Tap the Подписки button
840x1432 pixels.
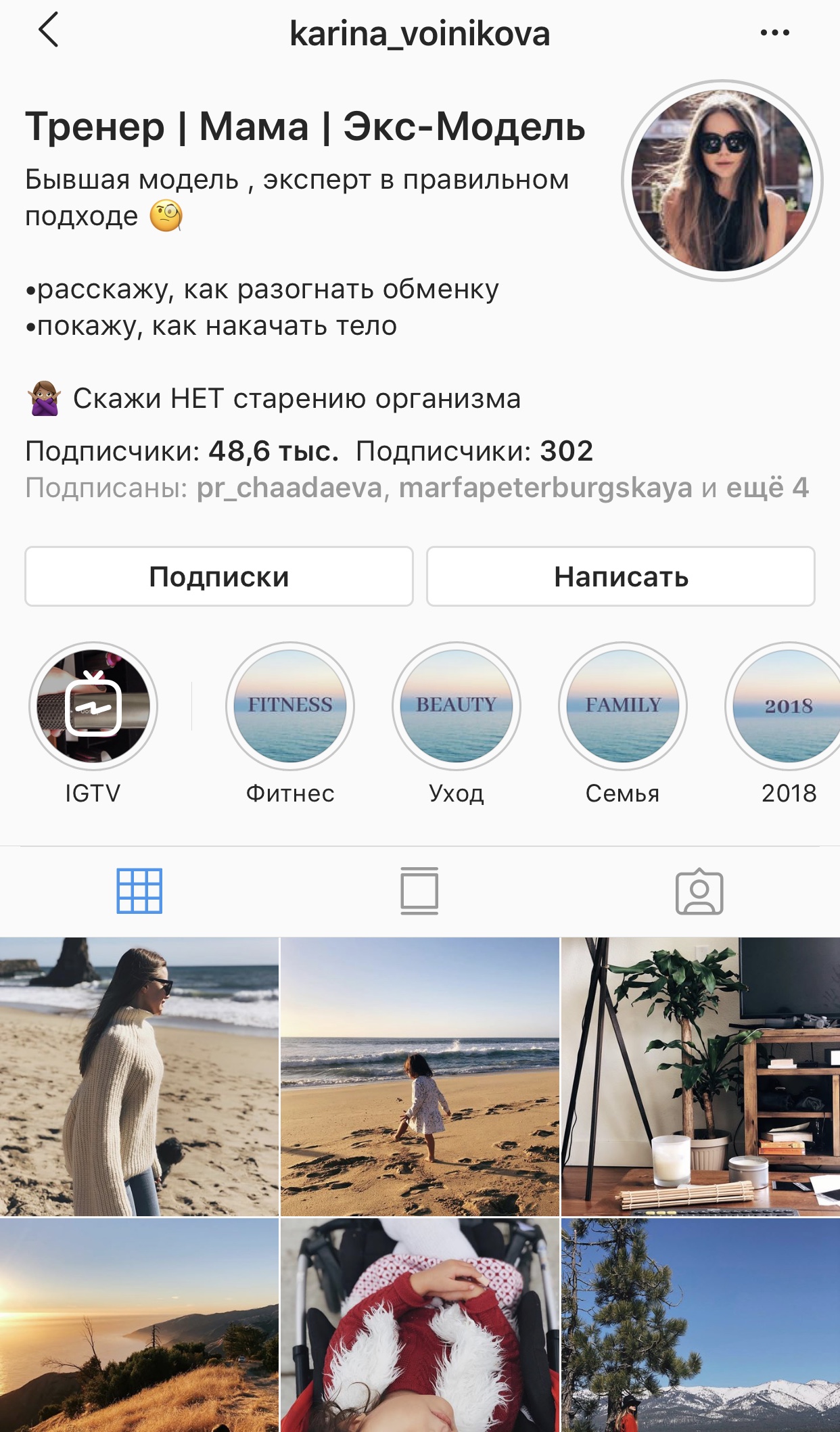coord(219,576)
